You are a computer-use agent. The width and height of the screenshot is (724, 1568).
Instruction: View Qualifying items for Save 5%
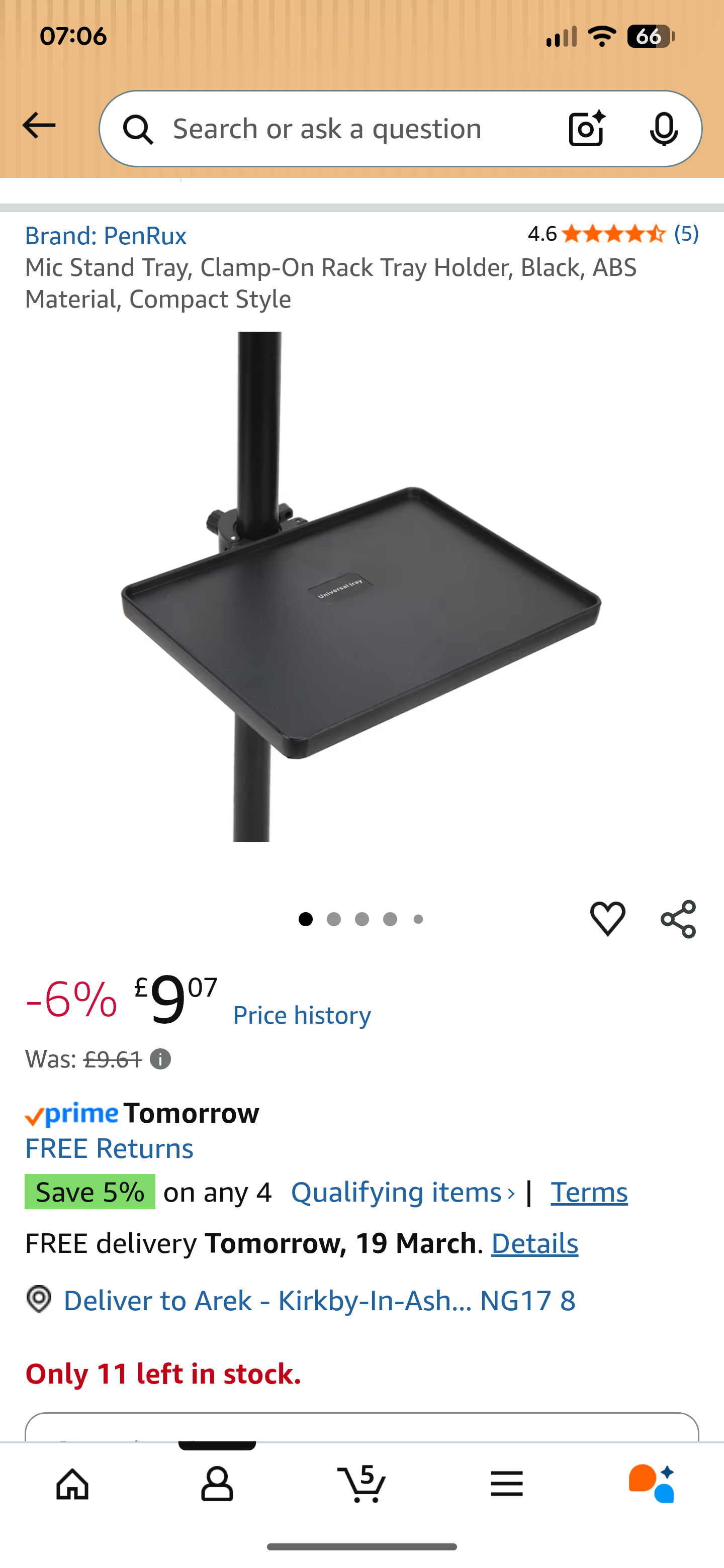403,1193
